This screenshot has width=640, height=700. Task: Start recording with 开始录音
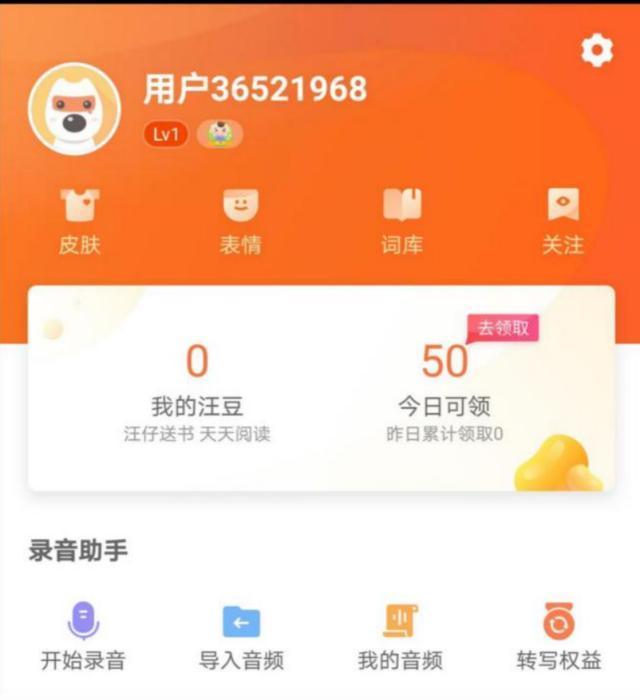pos(83,636)
